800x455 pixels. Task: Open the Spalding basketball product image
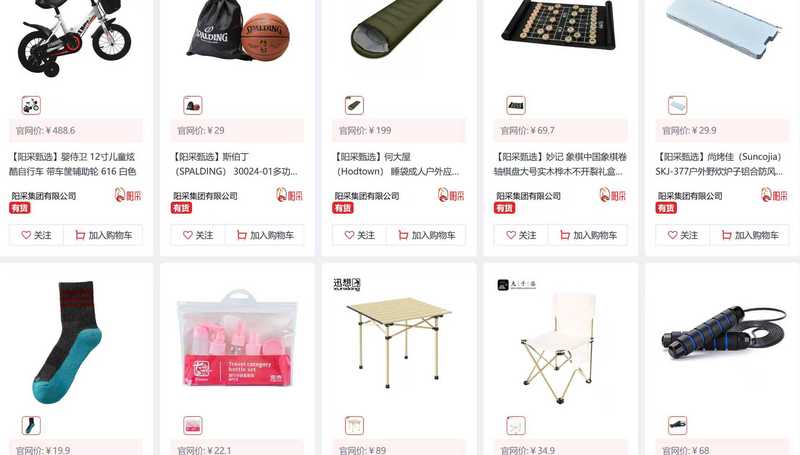238,35
